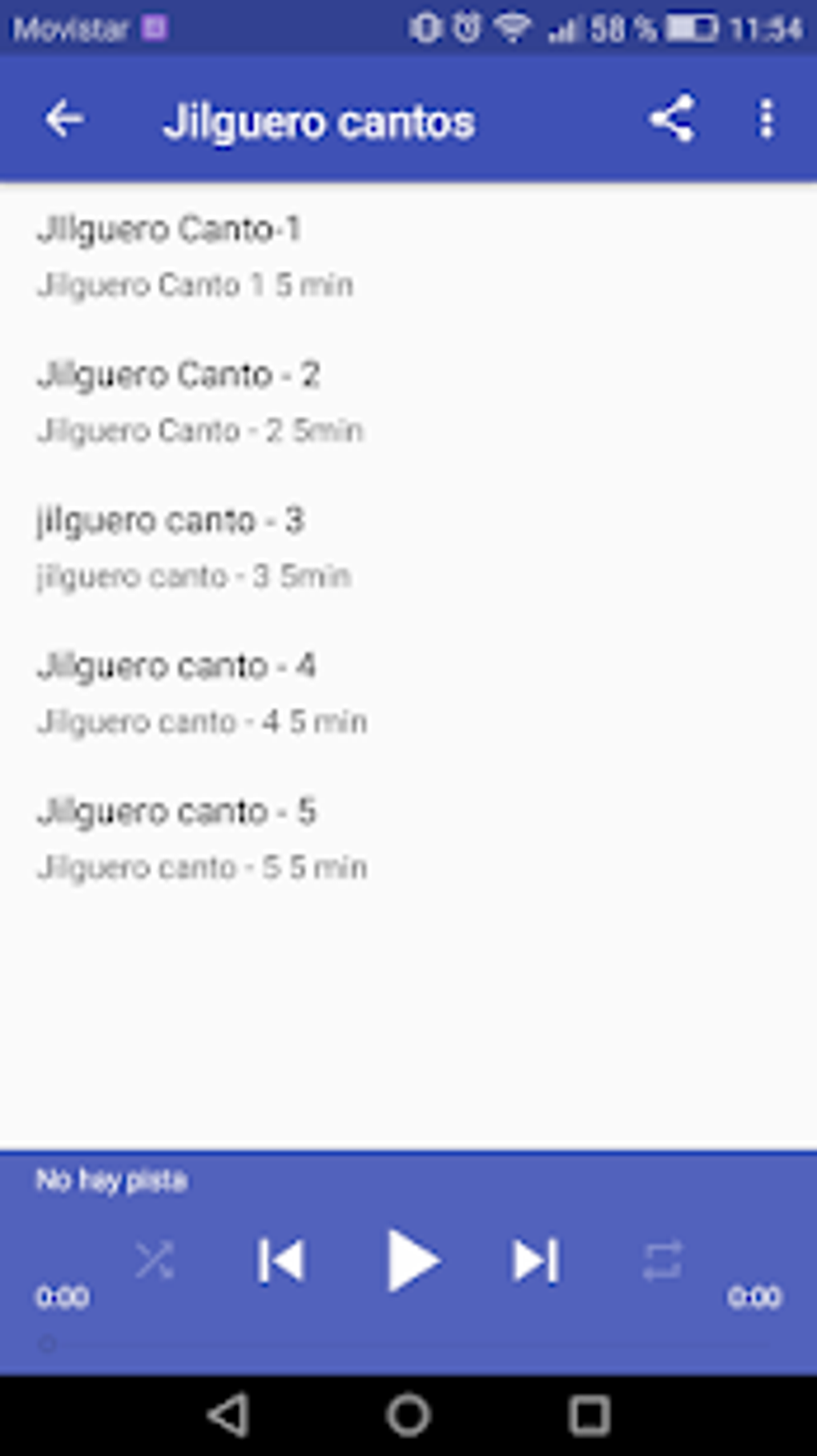Skip to the next track
The image size is (817, 1456).
pos(535,1260)
